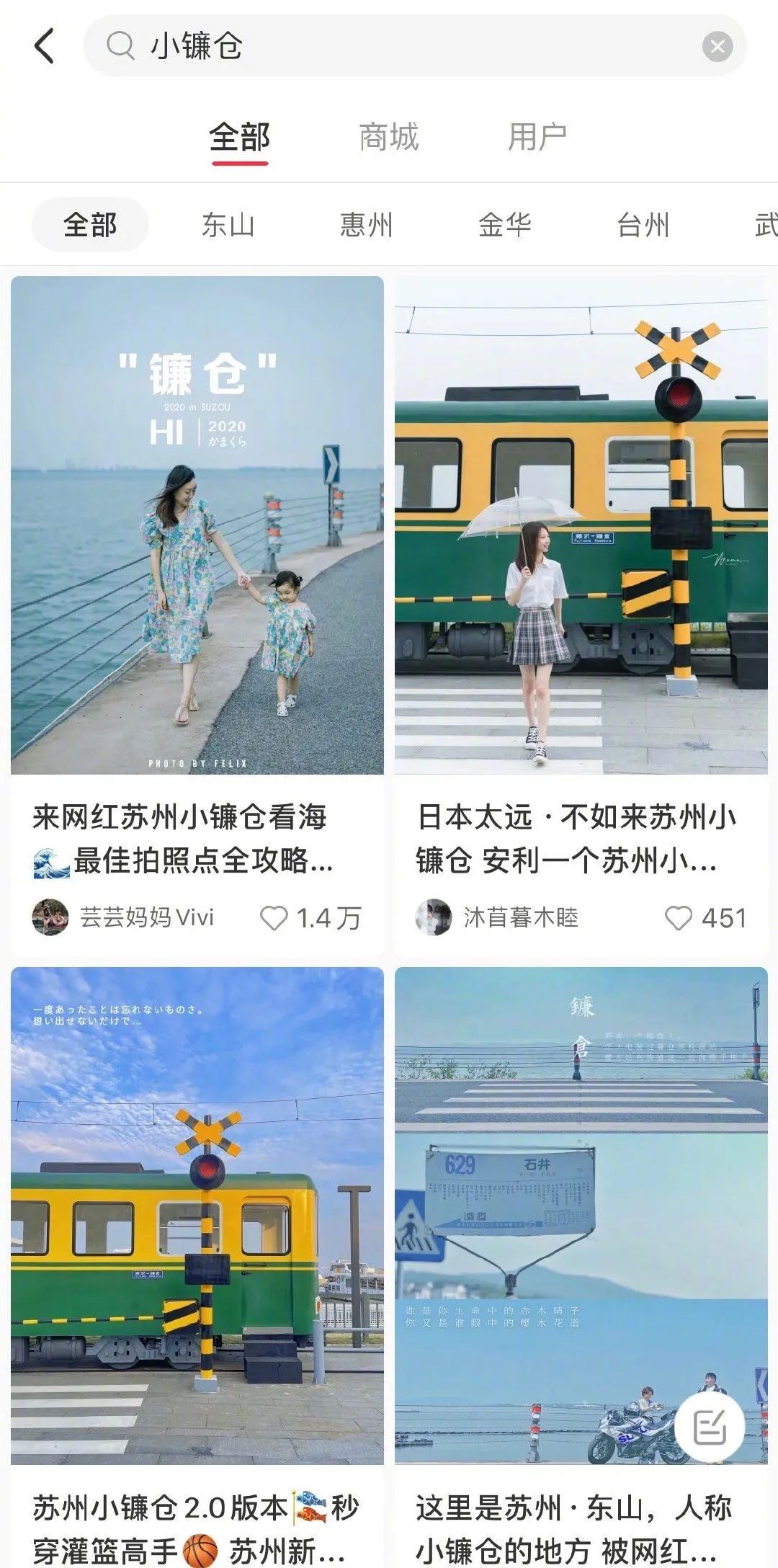Open 沐苜暮木睦's profile
778x1568 pixels.
[434, 917]
